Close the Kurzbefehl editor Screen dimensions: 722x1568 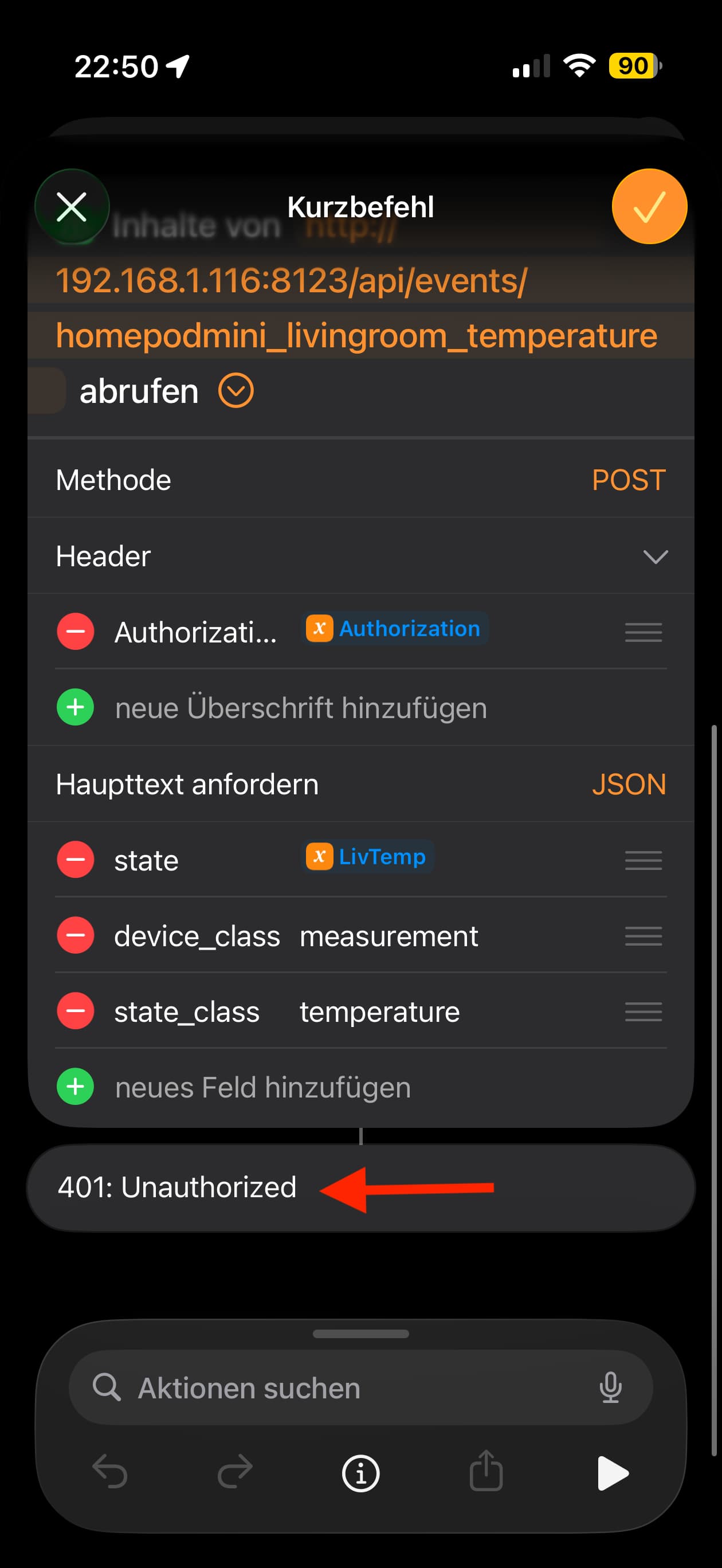pyautogui.click(x=72, y=207)
